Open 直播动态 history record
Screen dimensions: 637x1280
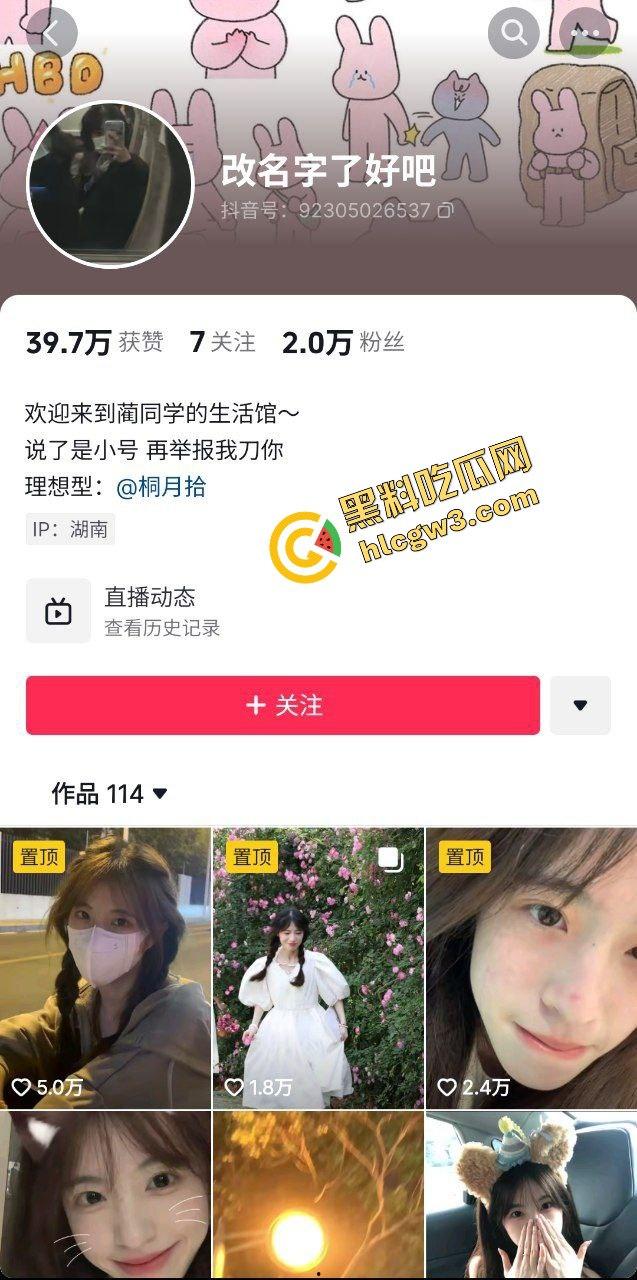(x=150, y=611)
